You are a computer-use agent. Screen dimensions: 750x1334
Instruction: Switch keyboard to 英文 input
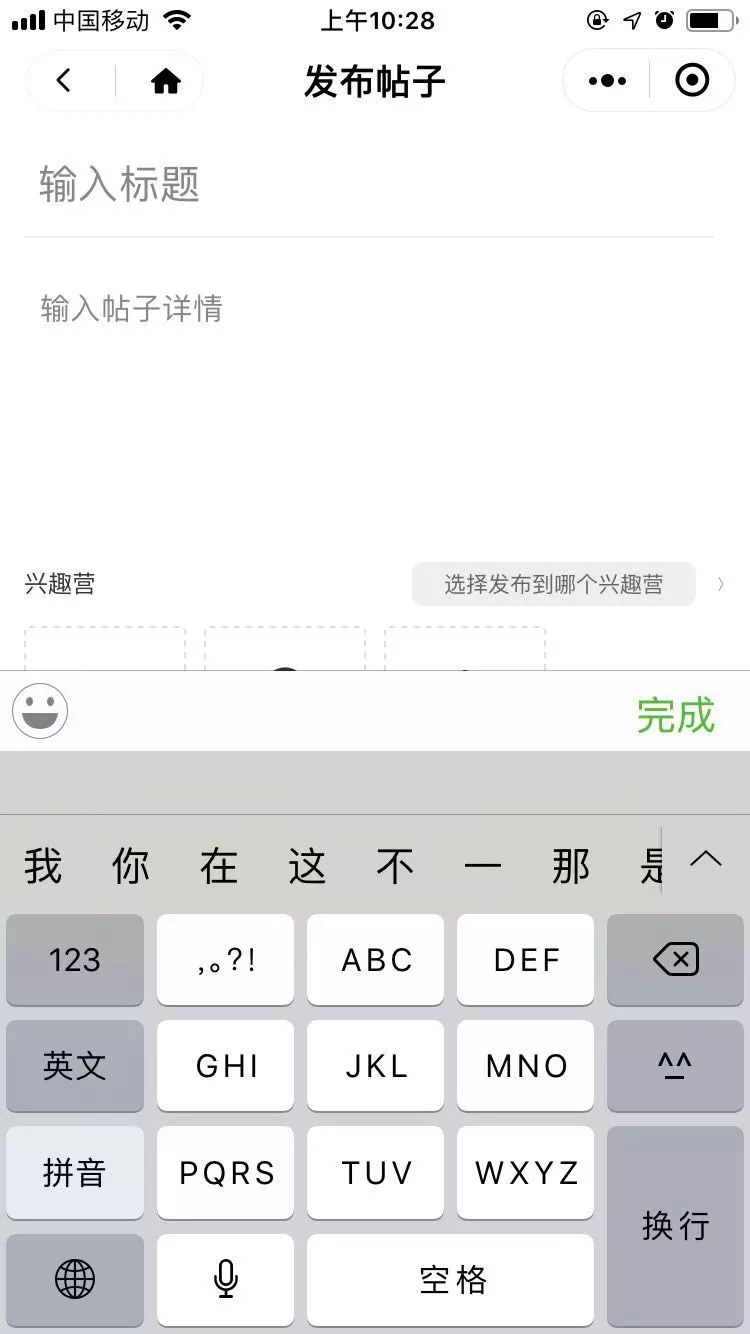[75, 1066]
